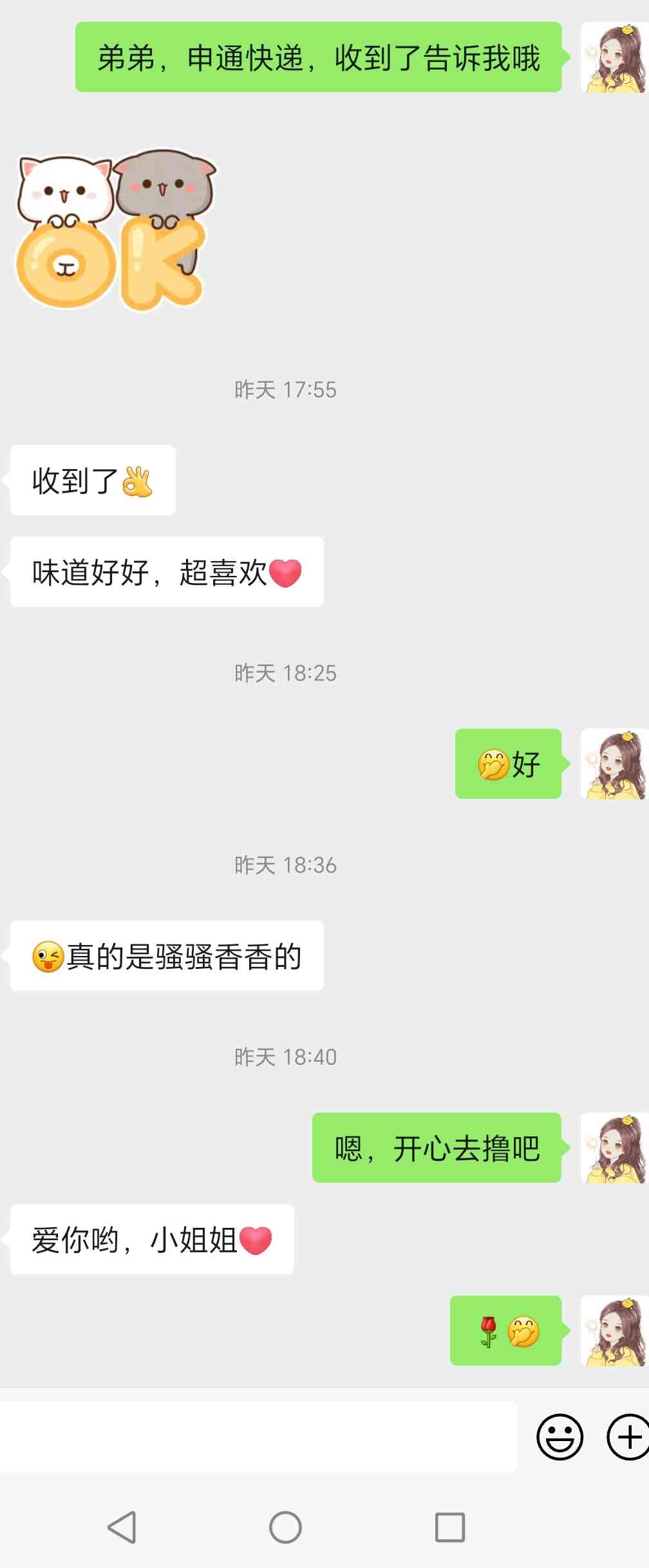This screenshot has width=649, height=1568.
Task: Open the emoji sticker panel
Action: 560,1437
